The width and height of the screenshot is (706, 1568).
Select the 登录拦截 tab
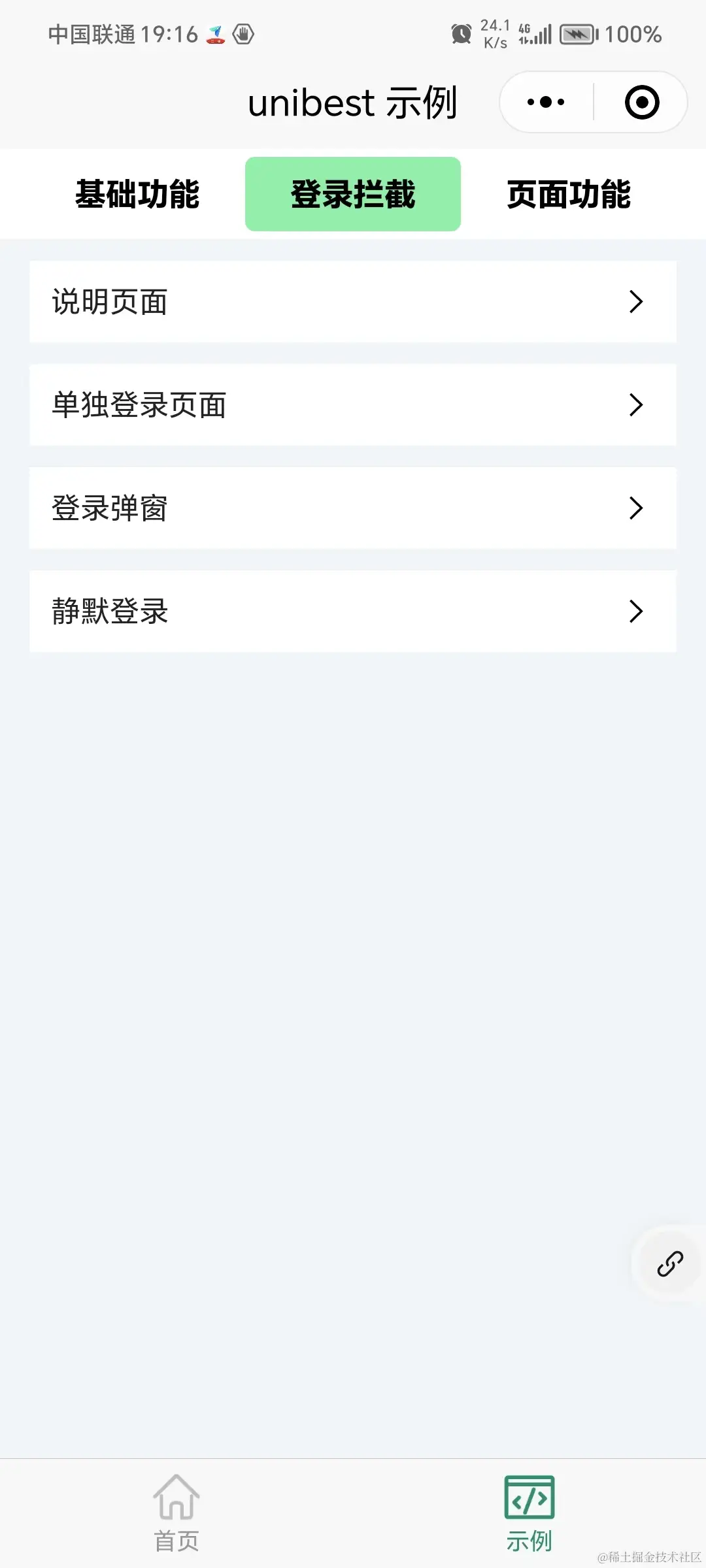coord(352,194)
